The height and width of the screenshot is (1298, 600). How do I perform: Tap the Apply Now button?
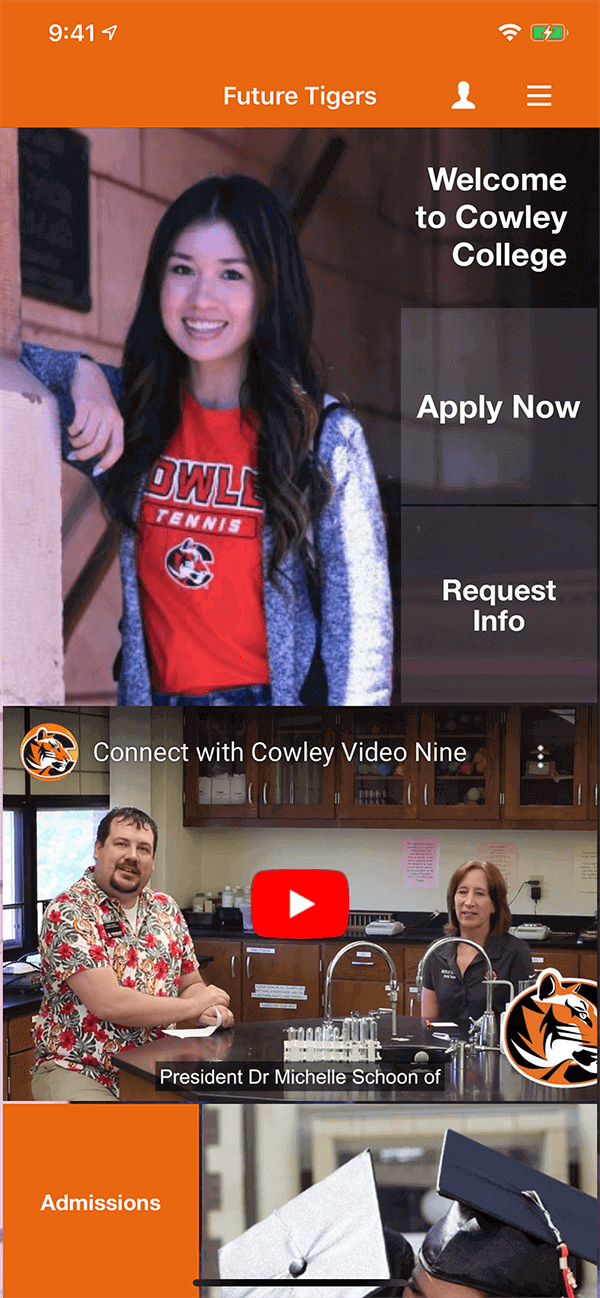pos(499,407)
